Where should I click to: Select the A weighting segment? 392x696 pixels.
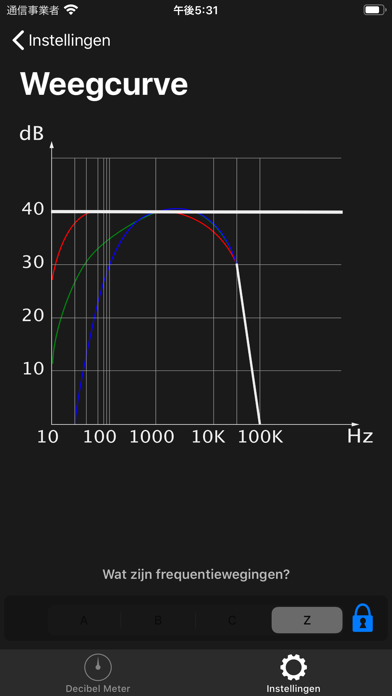[x=84, y=620]
